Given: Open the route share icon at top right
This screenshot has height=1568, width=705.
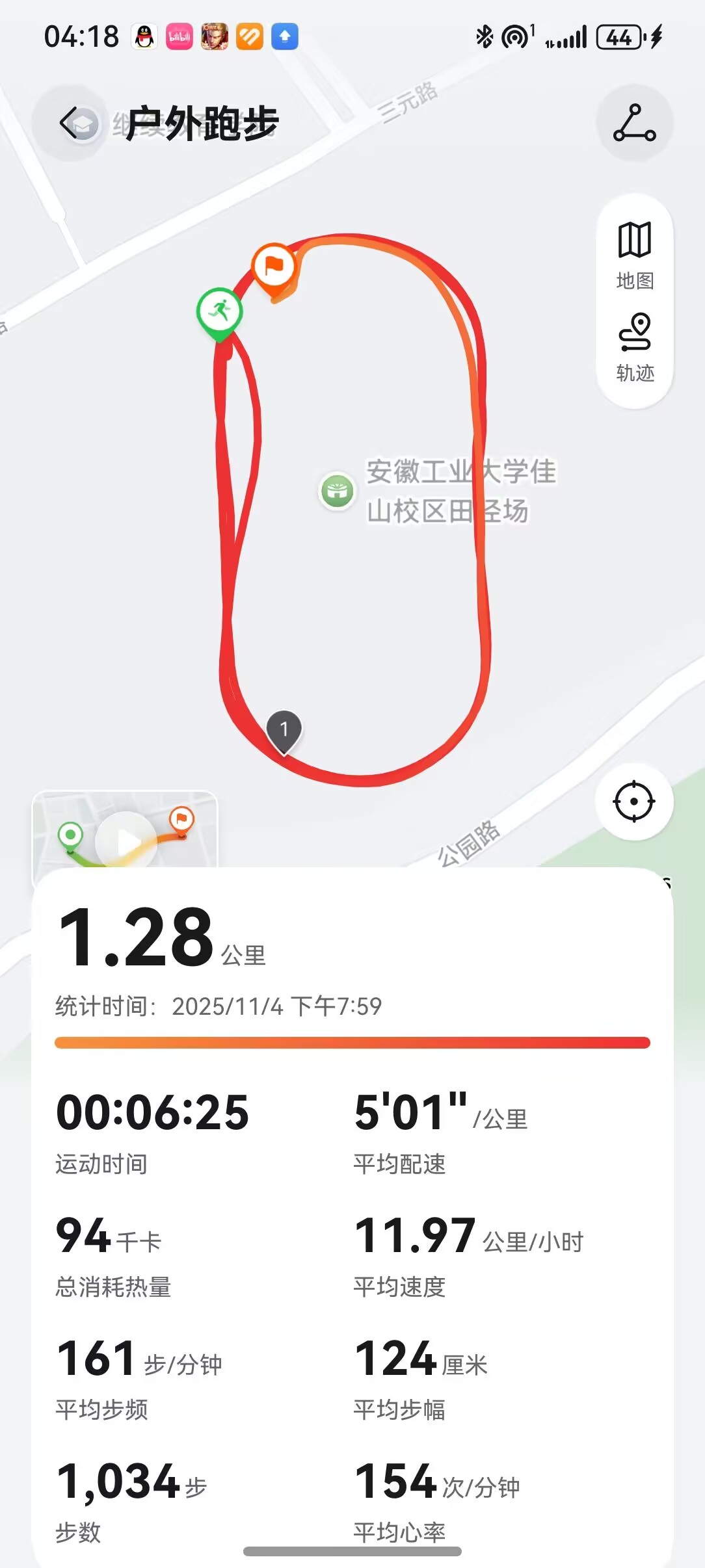Looking at the screenshot, I should [x=634, y=123].
